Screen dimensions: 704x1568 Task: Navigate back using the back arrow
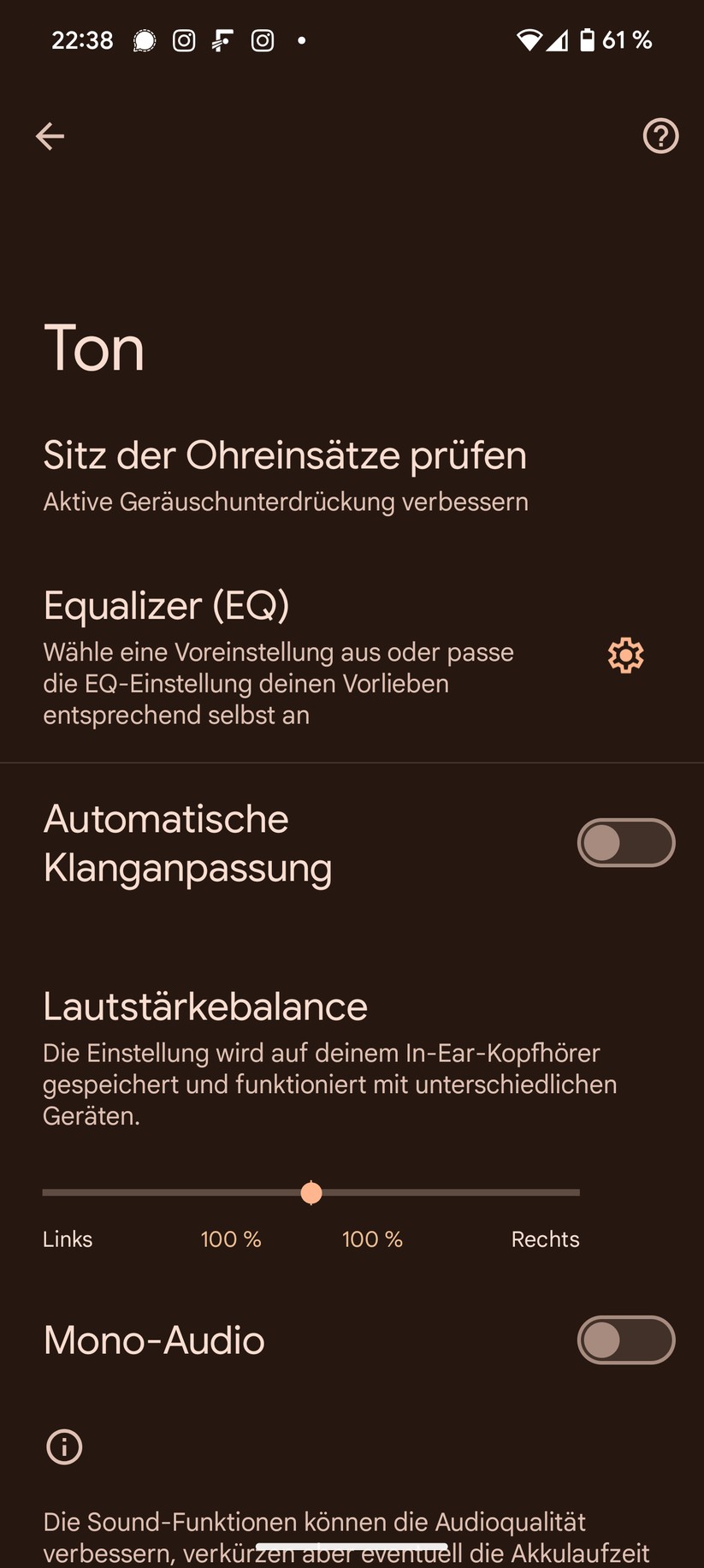point(50,135)
